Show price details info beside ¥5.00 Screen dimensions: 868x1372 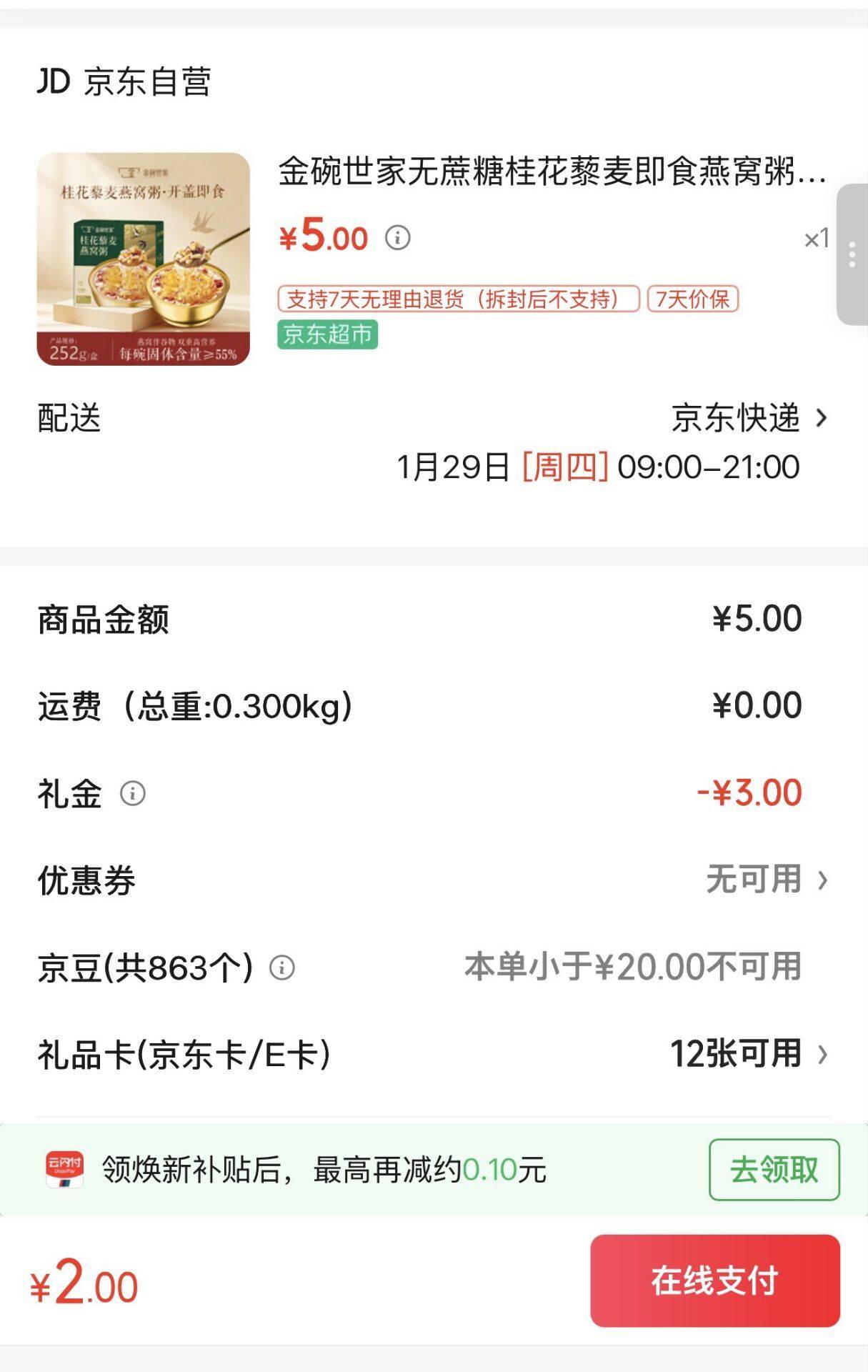398,237
